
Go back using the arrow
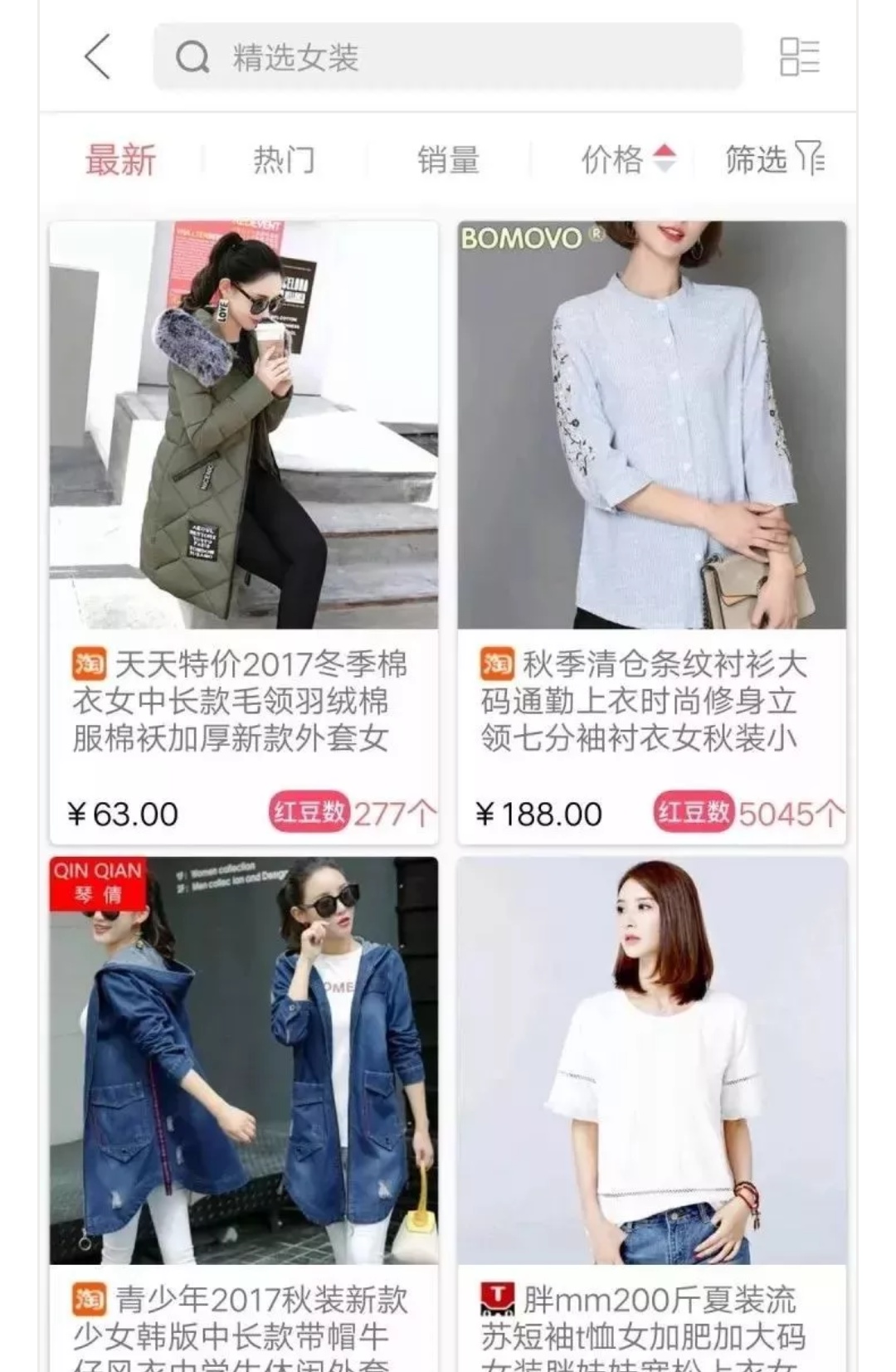click(x=98, y=56)
